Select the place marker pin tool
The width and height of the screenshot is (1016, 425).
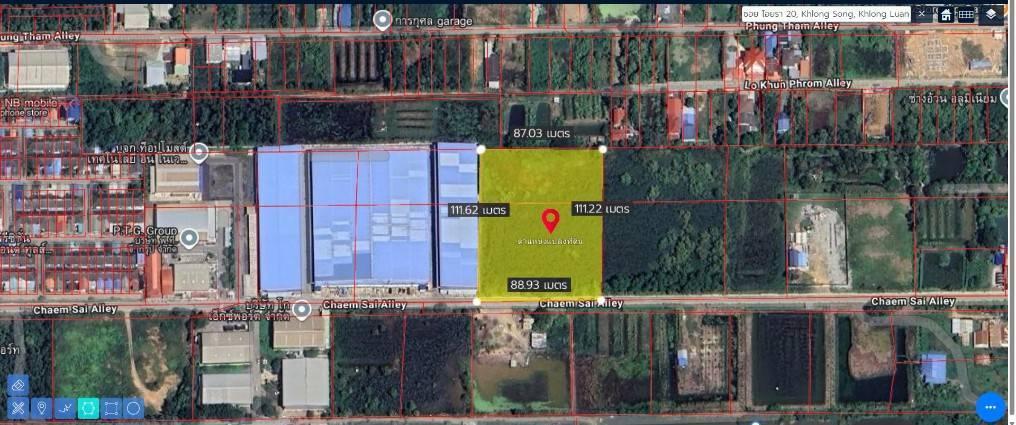point(41,408)
